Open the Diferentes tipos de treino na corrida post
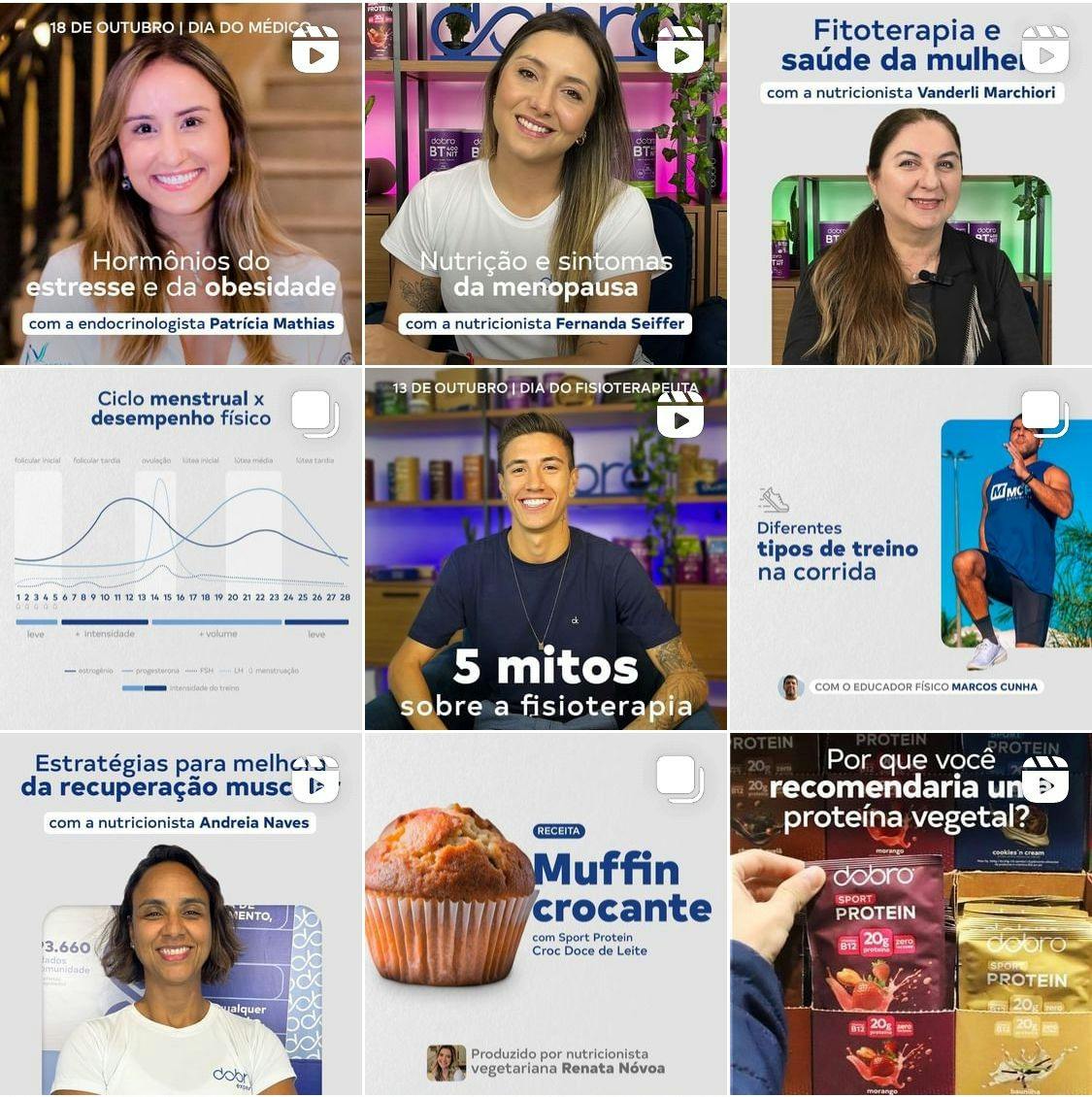This screenshot has height=1097, width=1092. coord(910,548)
